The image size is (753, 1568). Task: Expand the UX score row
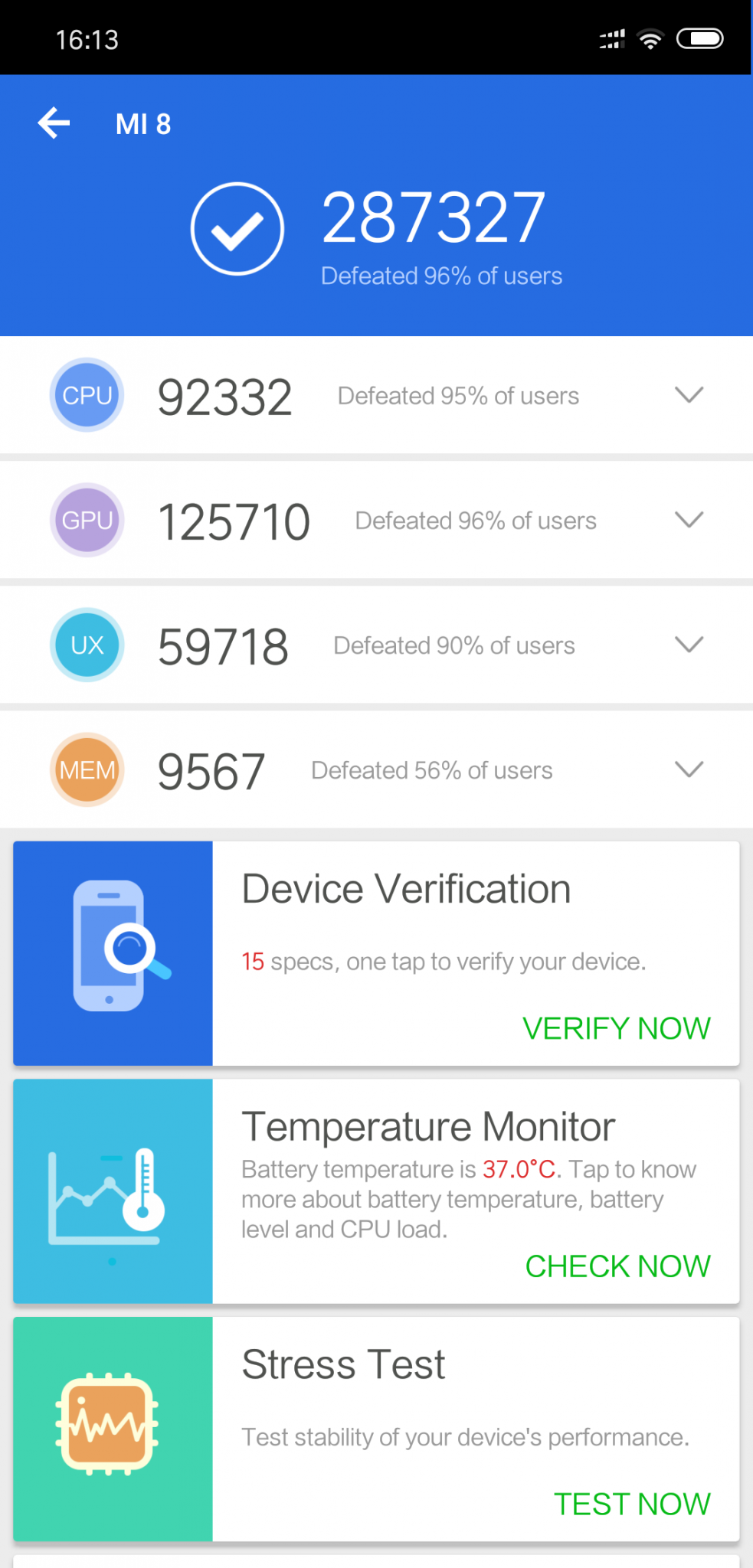689,645
